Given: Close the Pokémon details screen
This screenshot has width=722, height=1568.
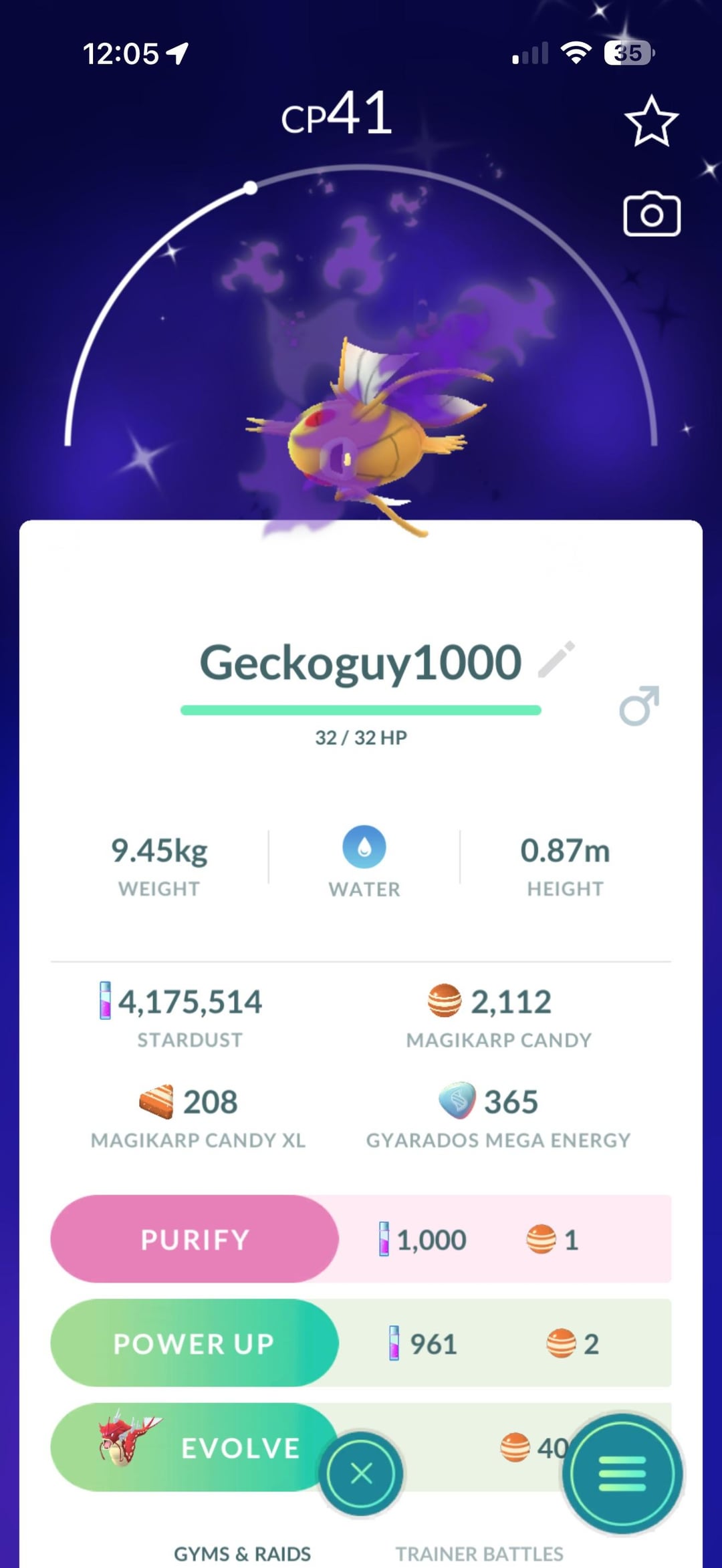Looking at the screenshot, I should pos(361,1473).
